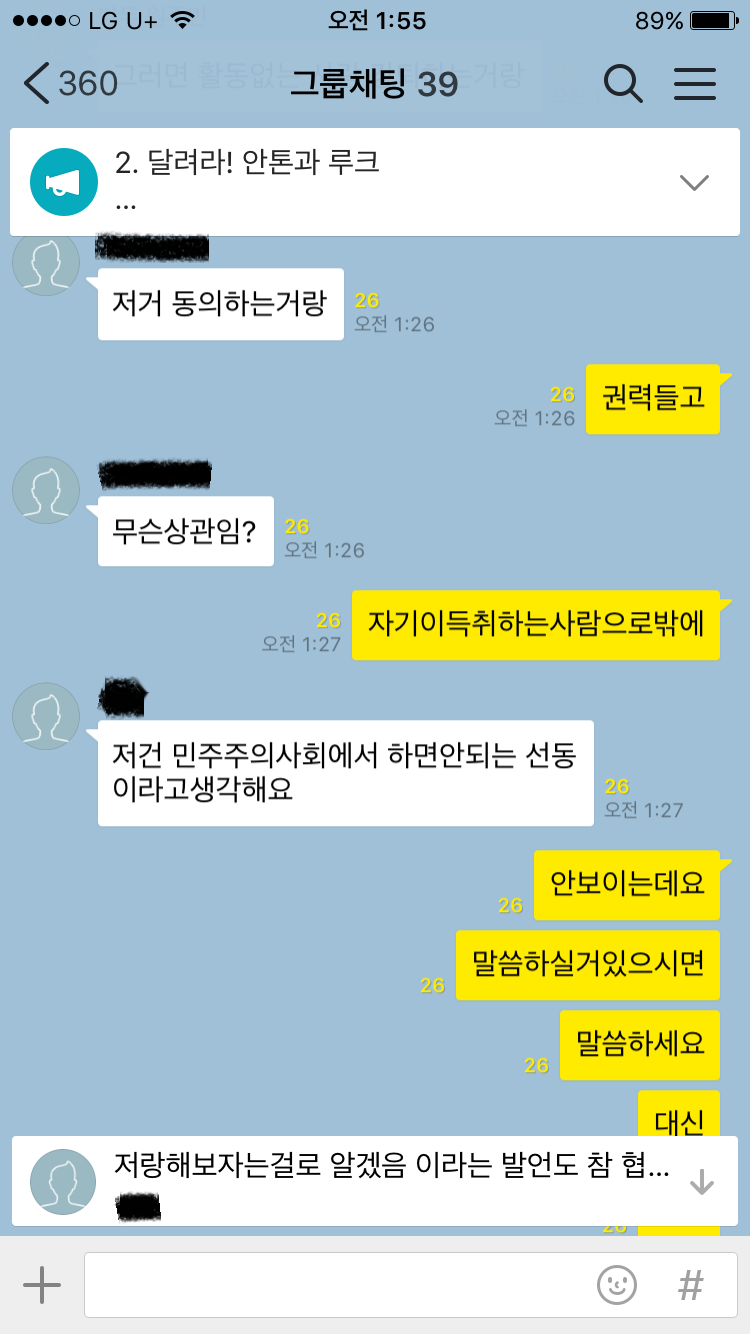This screenshot has width=750, height=1334.
Task: Search within this group chat
Action: pos(623,84)
